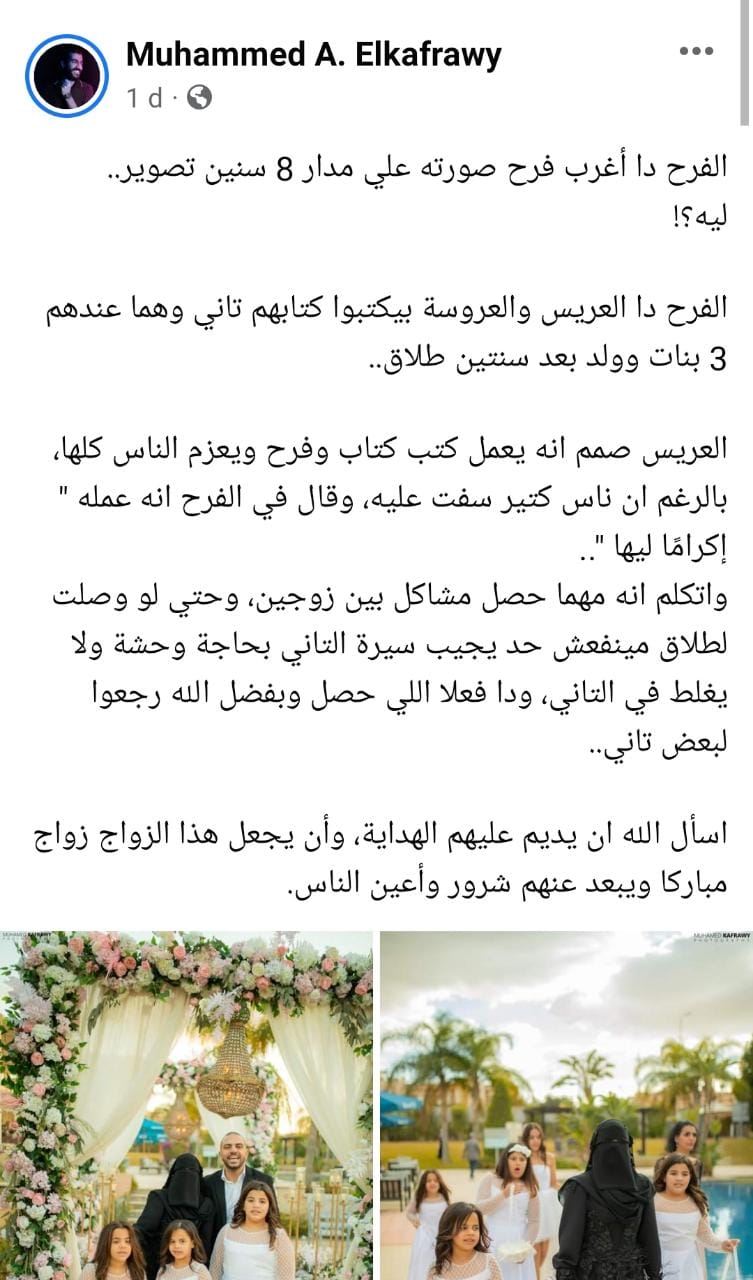Open the poolside photo with girls in white

pyautogui.click(x=566, y=1105)
